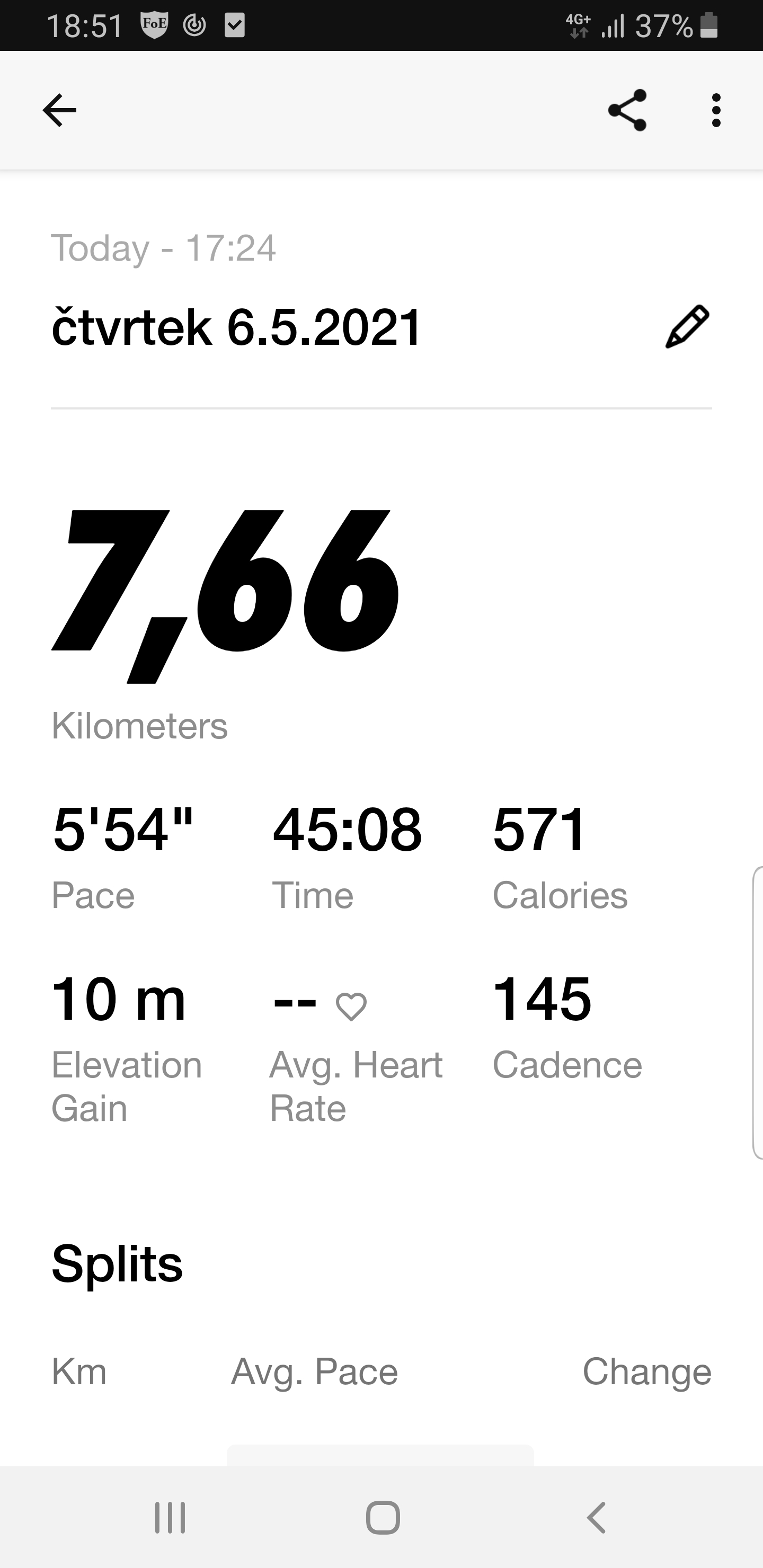Go back using the app bar arrow
Screen dimensions: 763x1568
[x=59, y=110]
